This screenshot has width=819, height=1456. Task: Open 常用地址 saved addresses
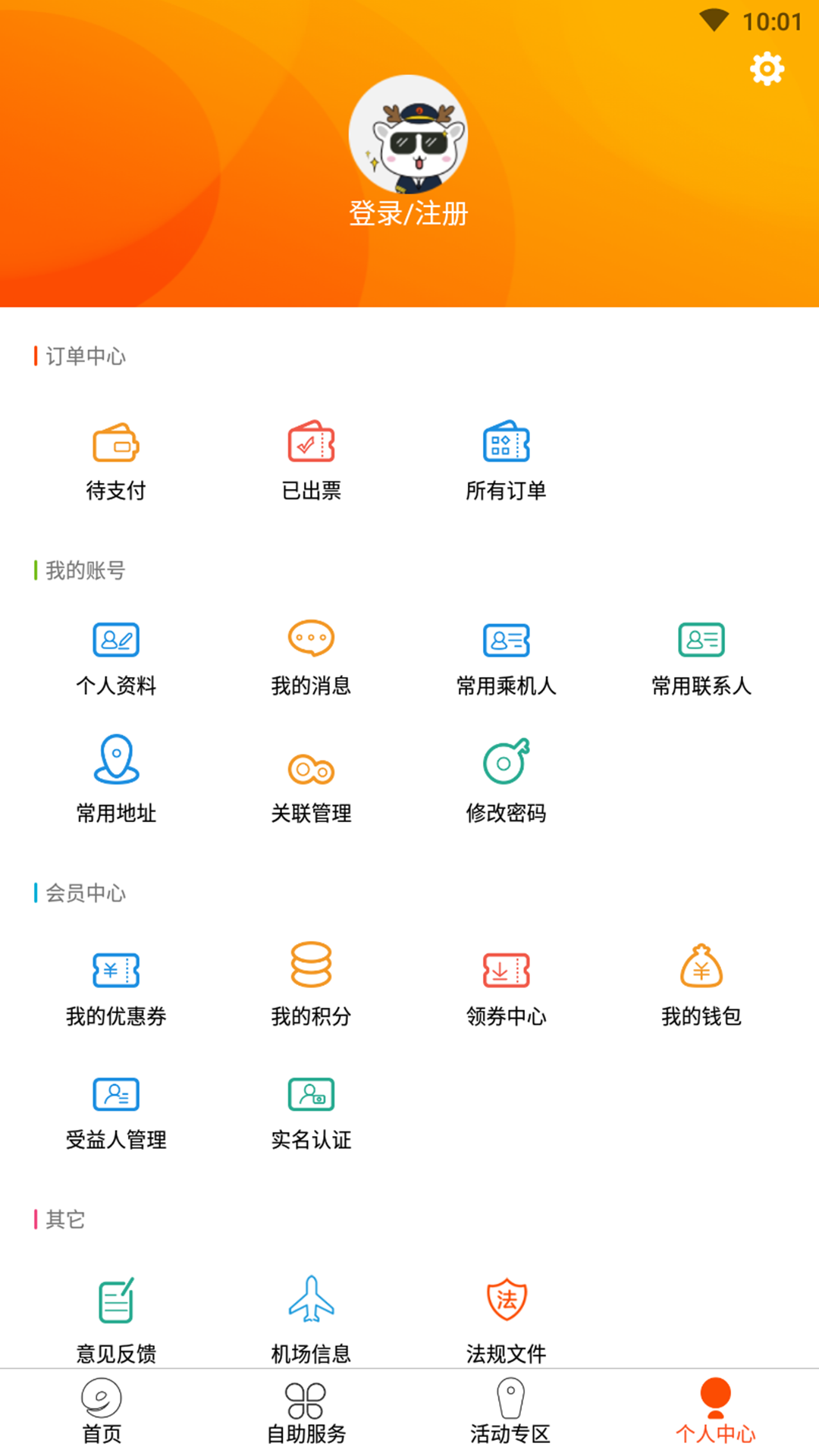coord(117,781)
